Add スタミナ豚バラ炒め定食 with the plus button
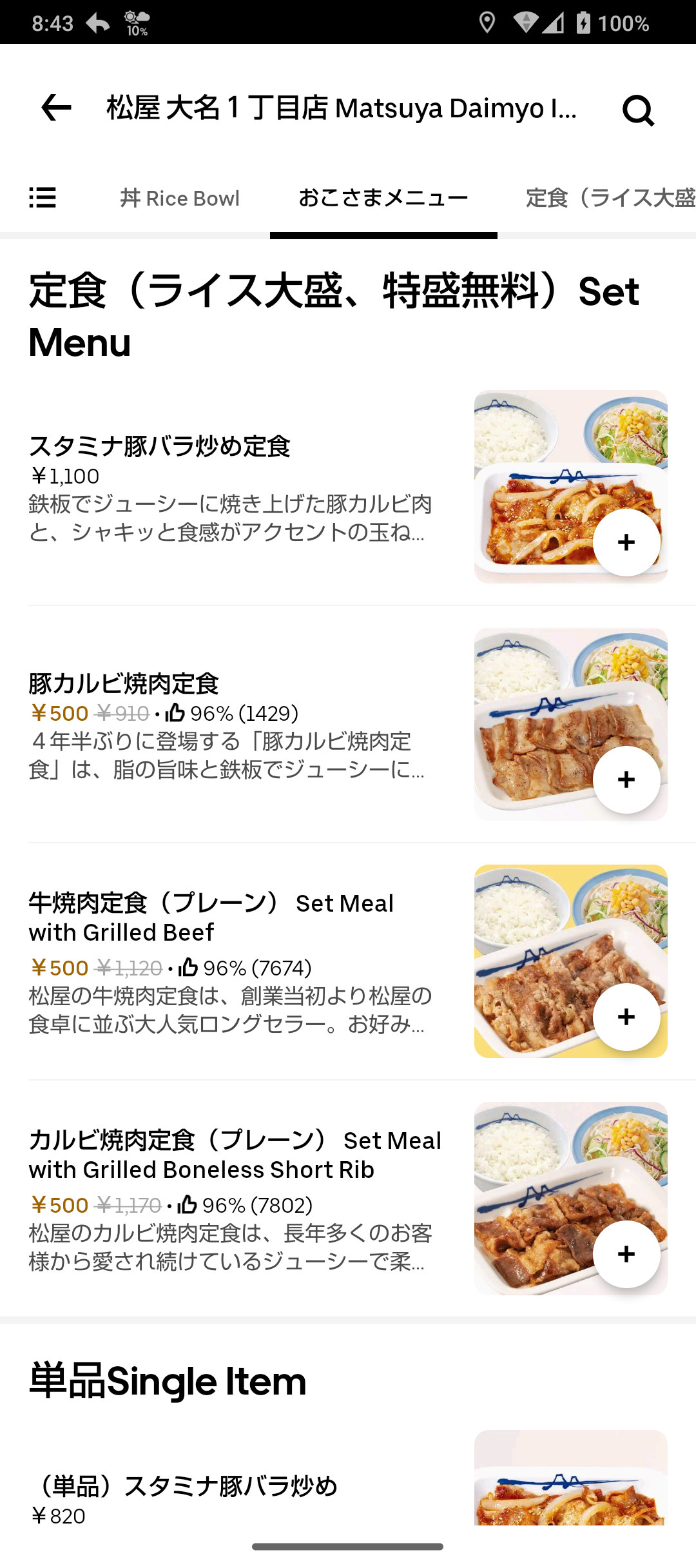This screenshot has height=1568, width=696. click(626, 542)
